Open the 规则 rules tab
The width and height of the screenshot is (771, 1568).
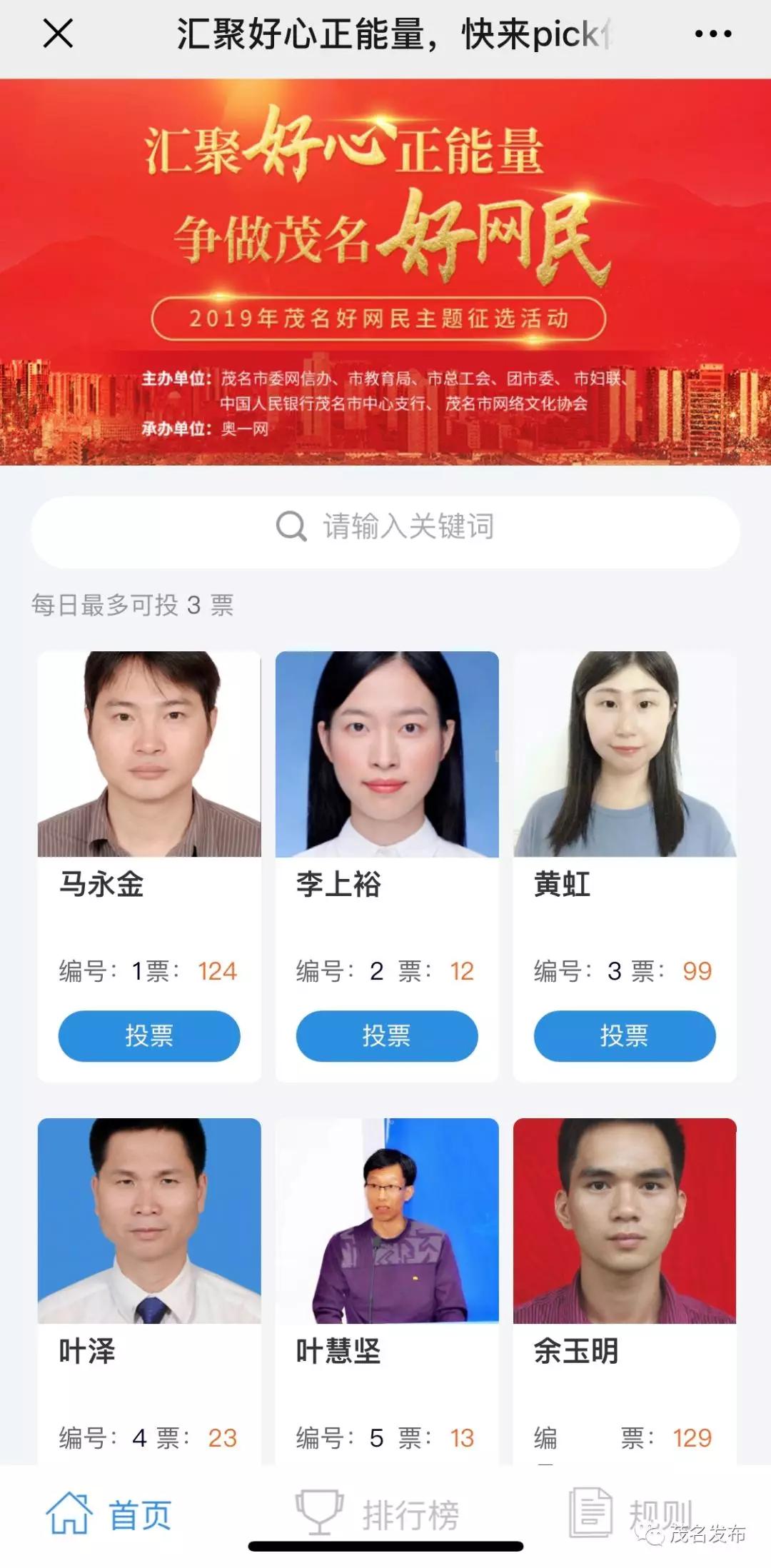click(632, 1514)
